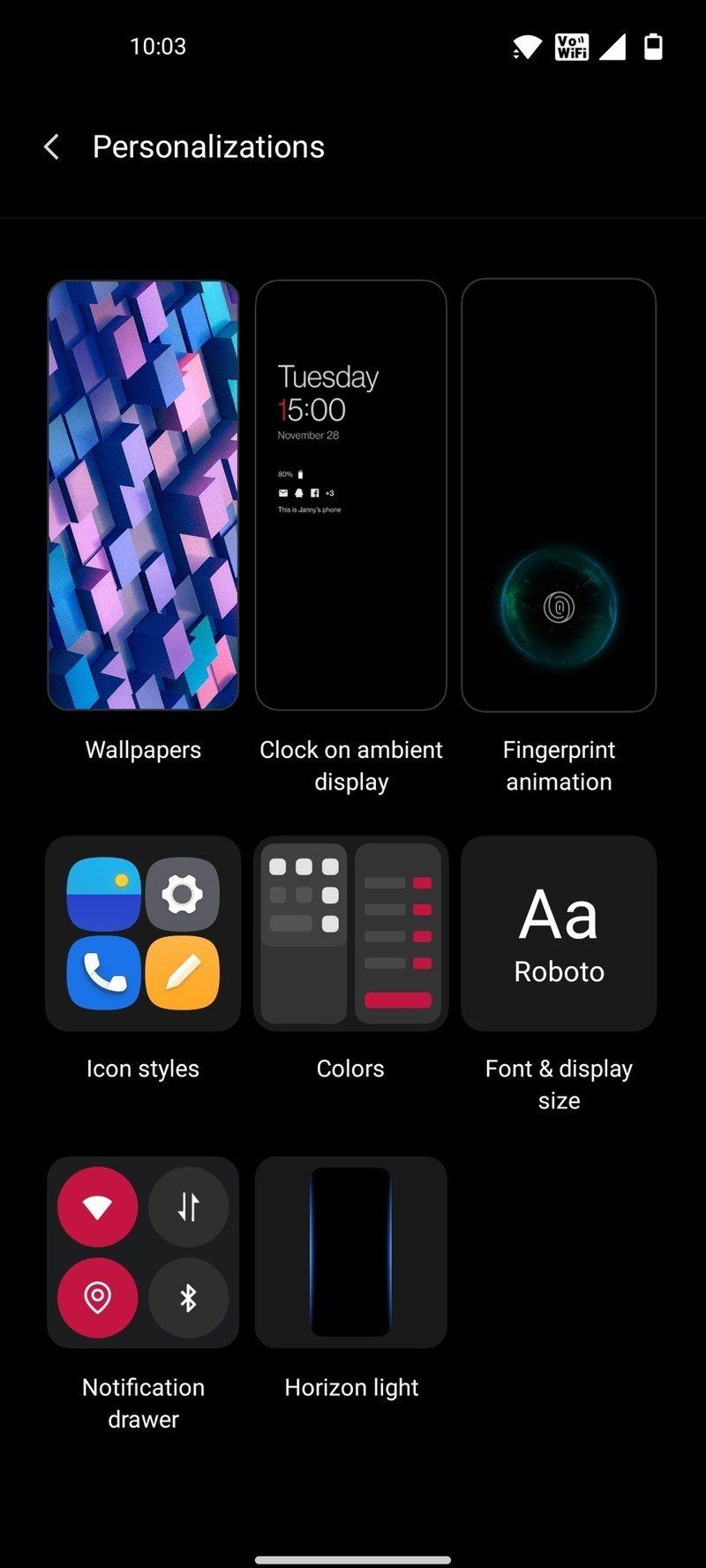This screenshot has width=706, height=1568.
Task: Open the Wallpapers tile
Action: tap(143, 495)
